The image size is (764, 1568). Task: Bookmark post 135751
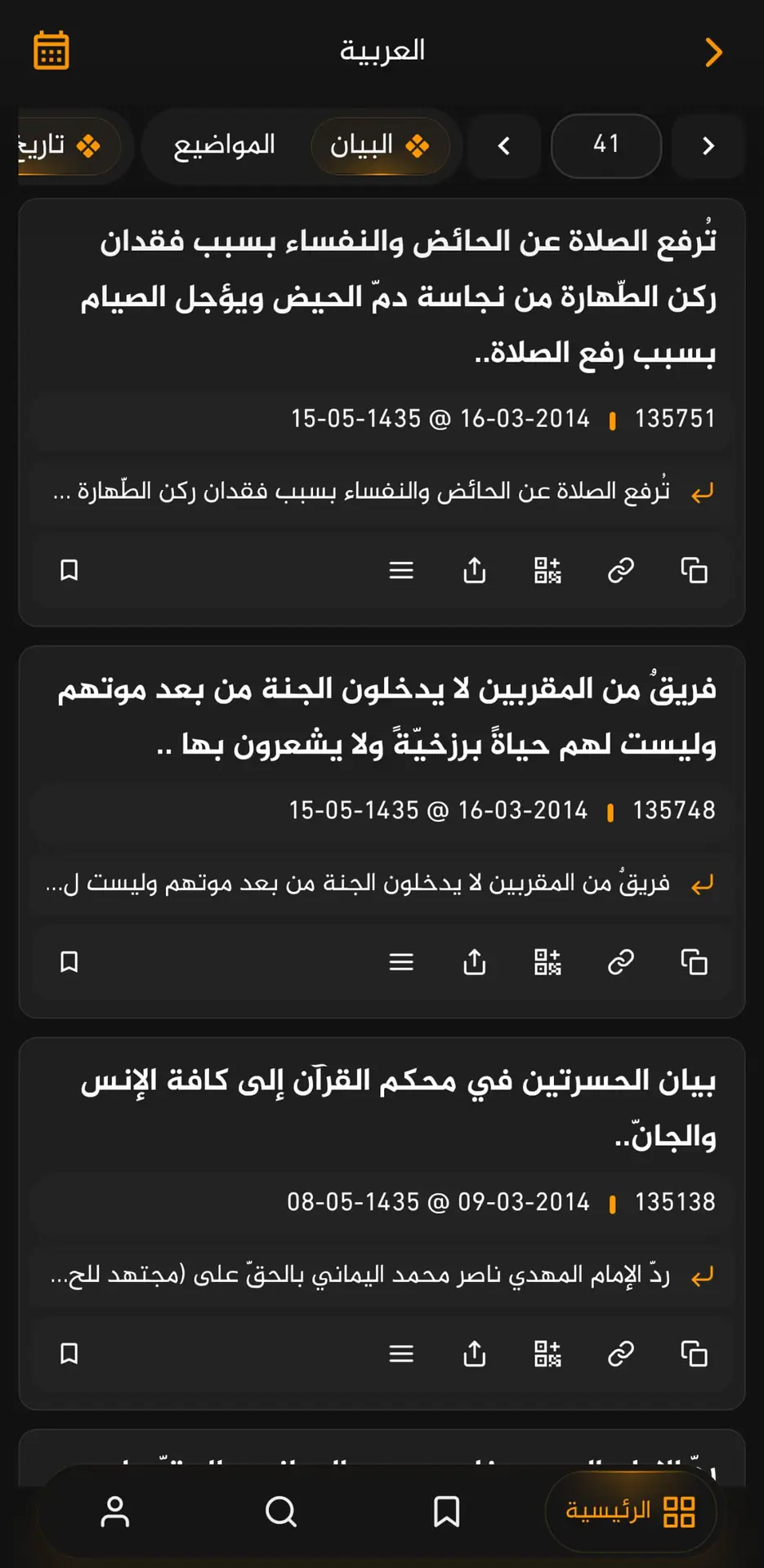69,570
